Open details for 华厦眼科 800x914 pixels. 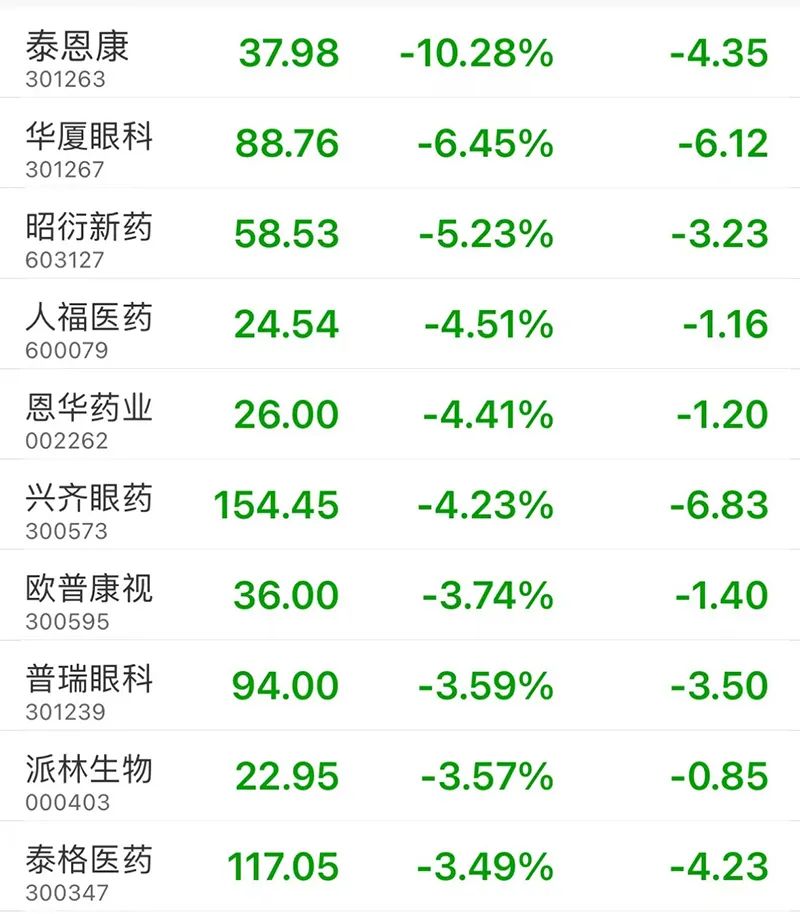pyautogui.click(x=88, y=134)
